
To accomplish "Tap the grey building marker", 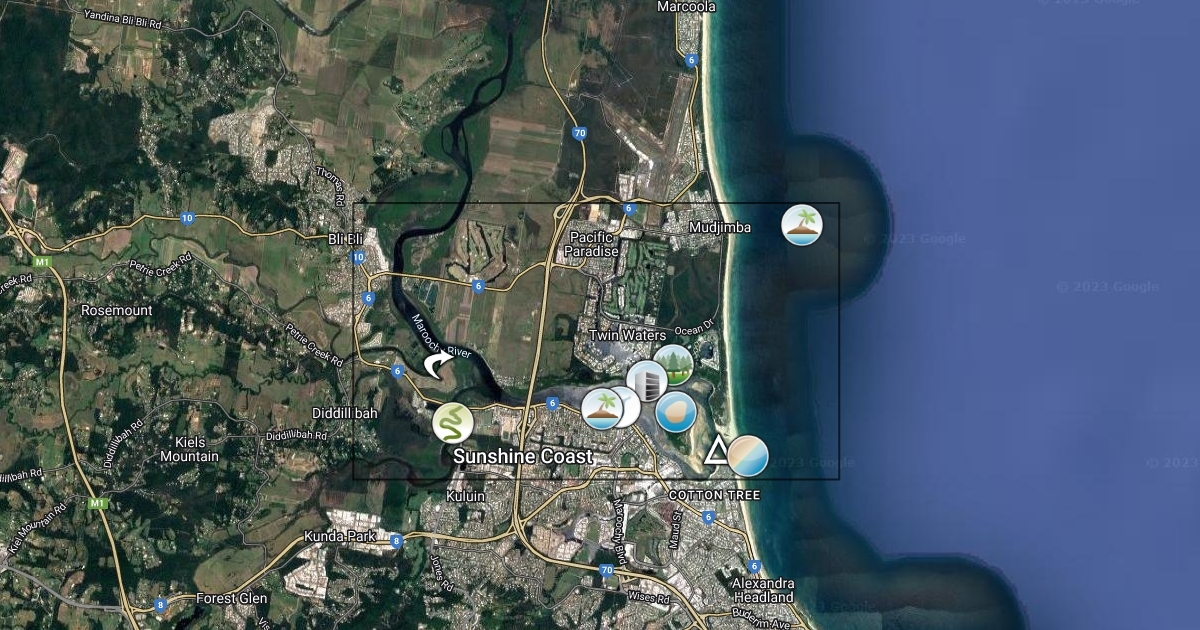I will pos(647,381).
